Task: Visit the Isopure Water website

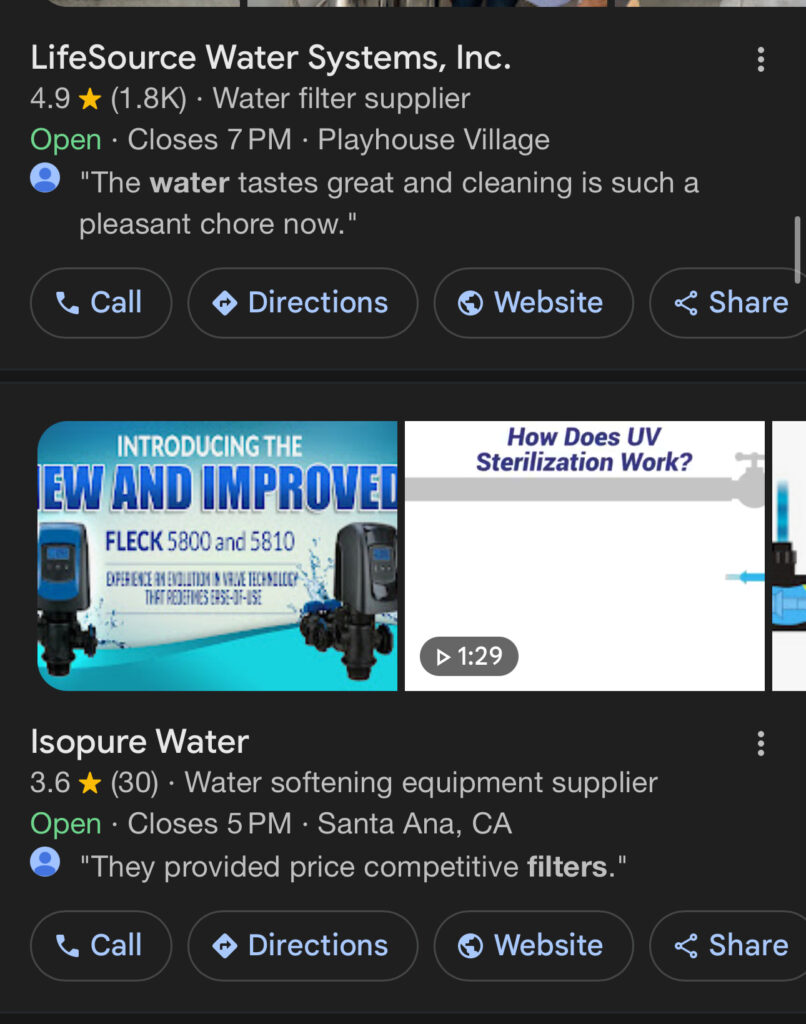Action: pos(533,946)
